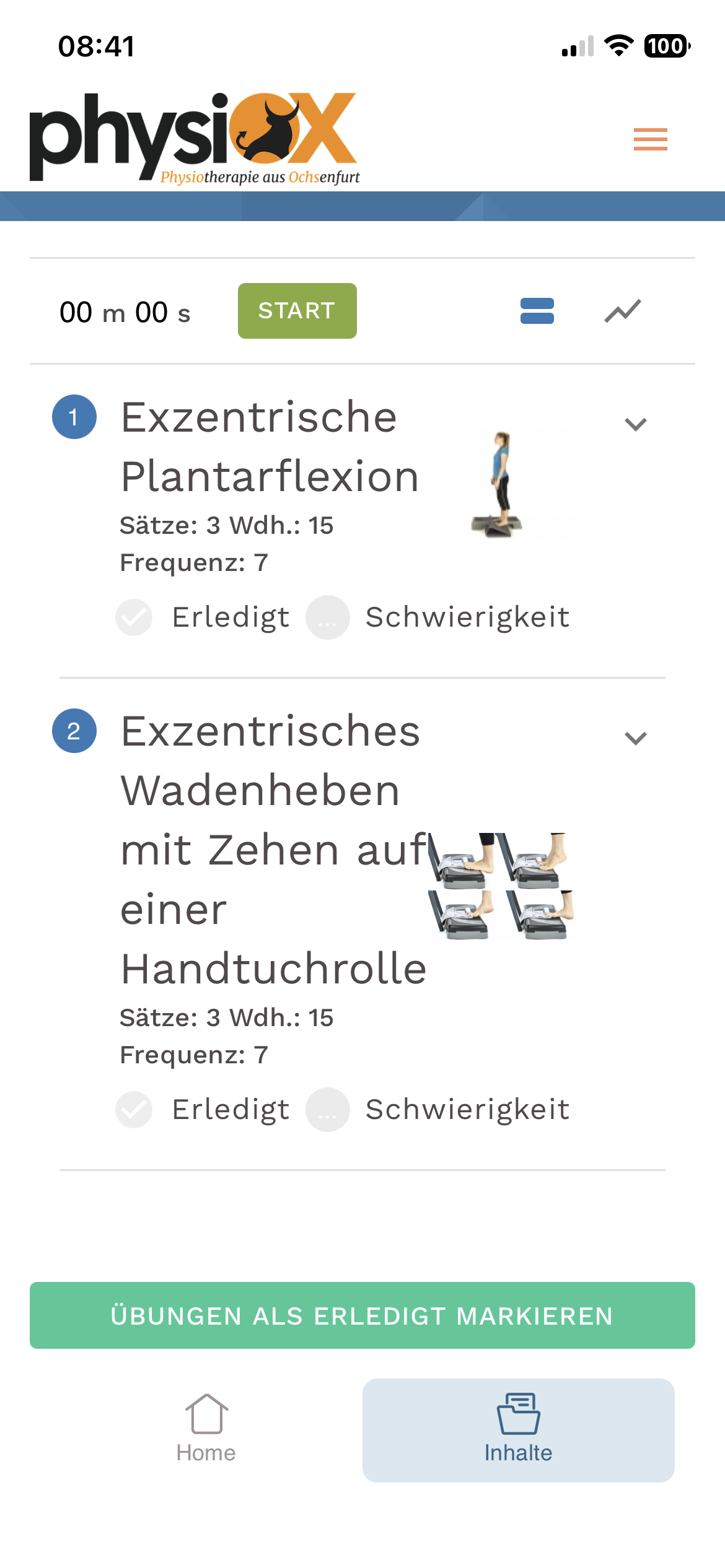Open the progress chart view
The width and height of the screenshot is (725, 1568).
click(622, 311)
